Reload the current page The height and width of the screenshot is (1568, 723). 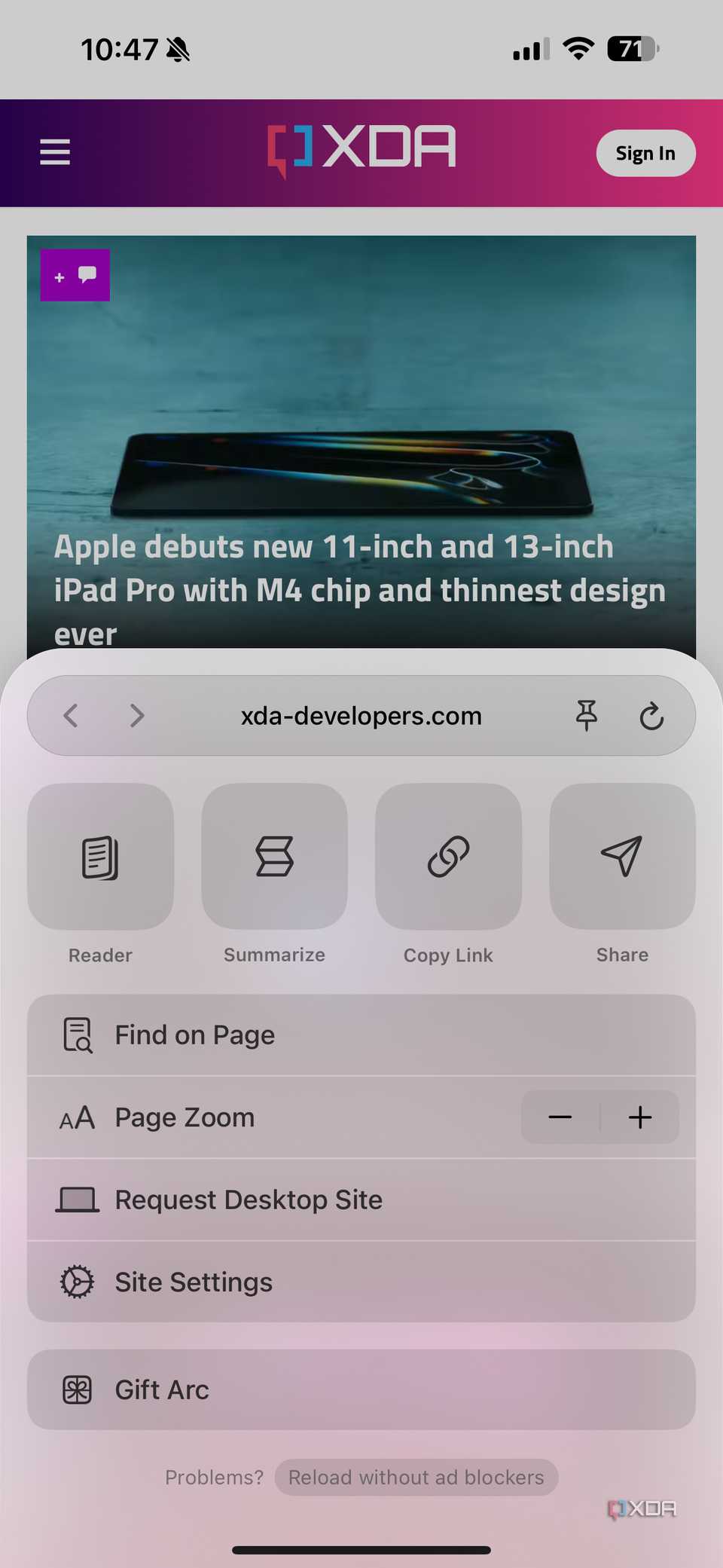point(651,715)
